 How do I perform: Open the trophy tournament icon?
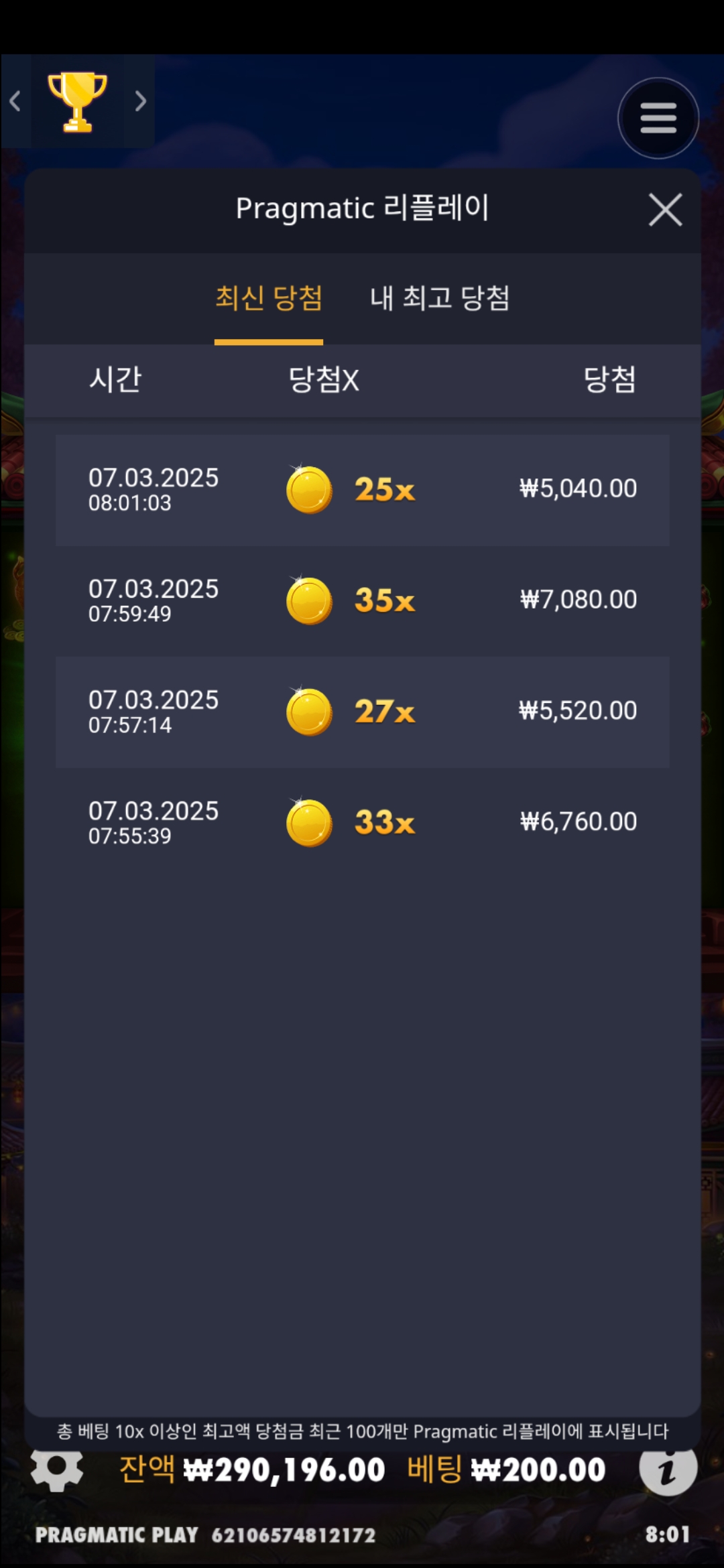(77, 101)
